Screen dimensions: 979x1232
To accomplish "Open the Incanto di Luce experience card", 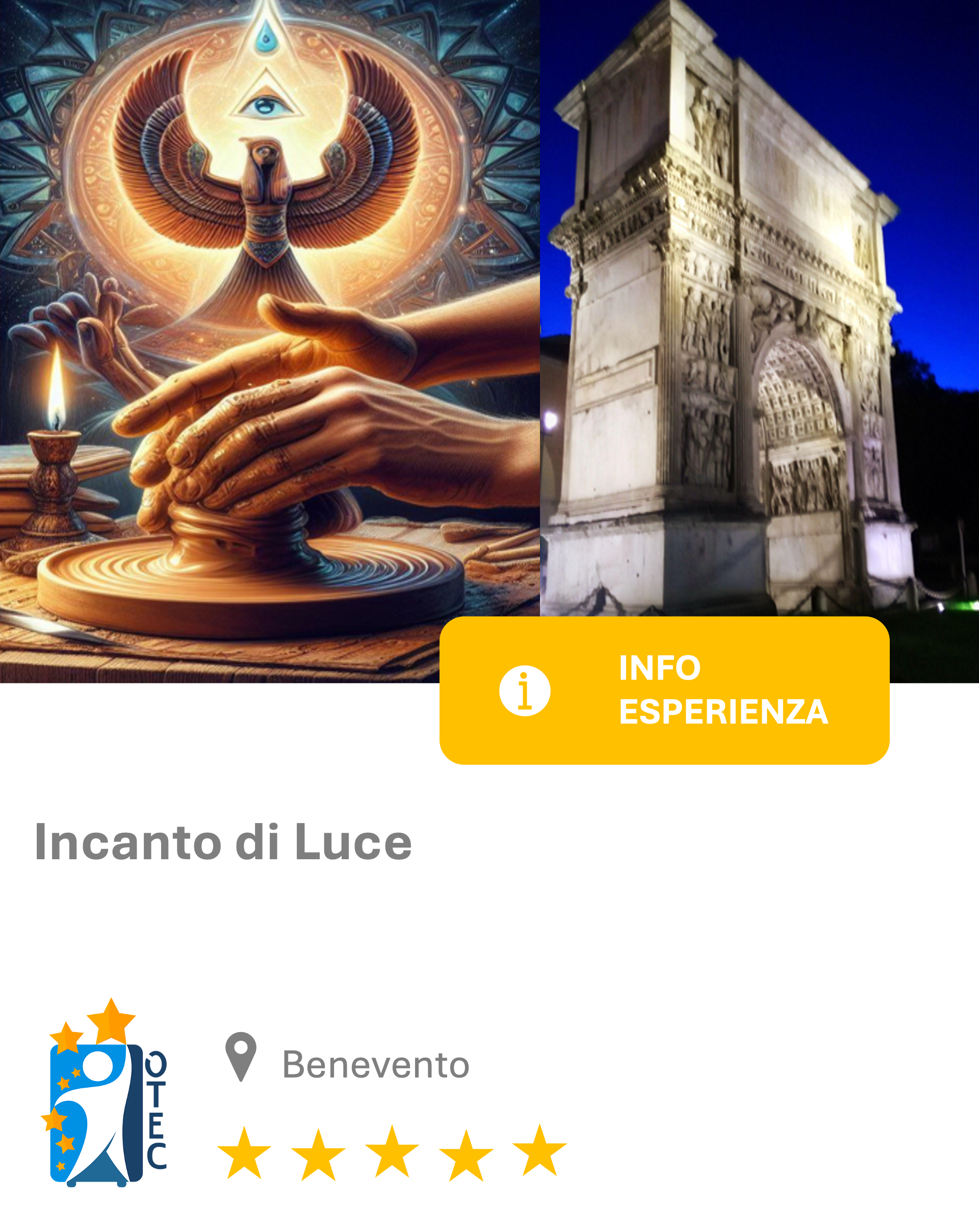I will [223, 842].
